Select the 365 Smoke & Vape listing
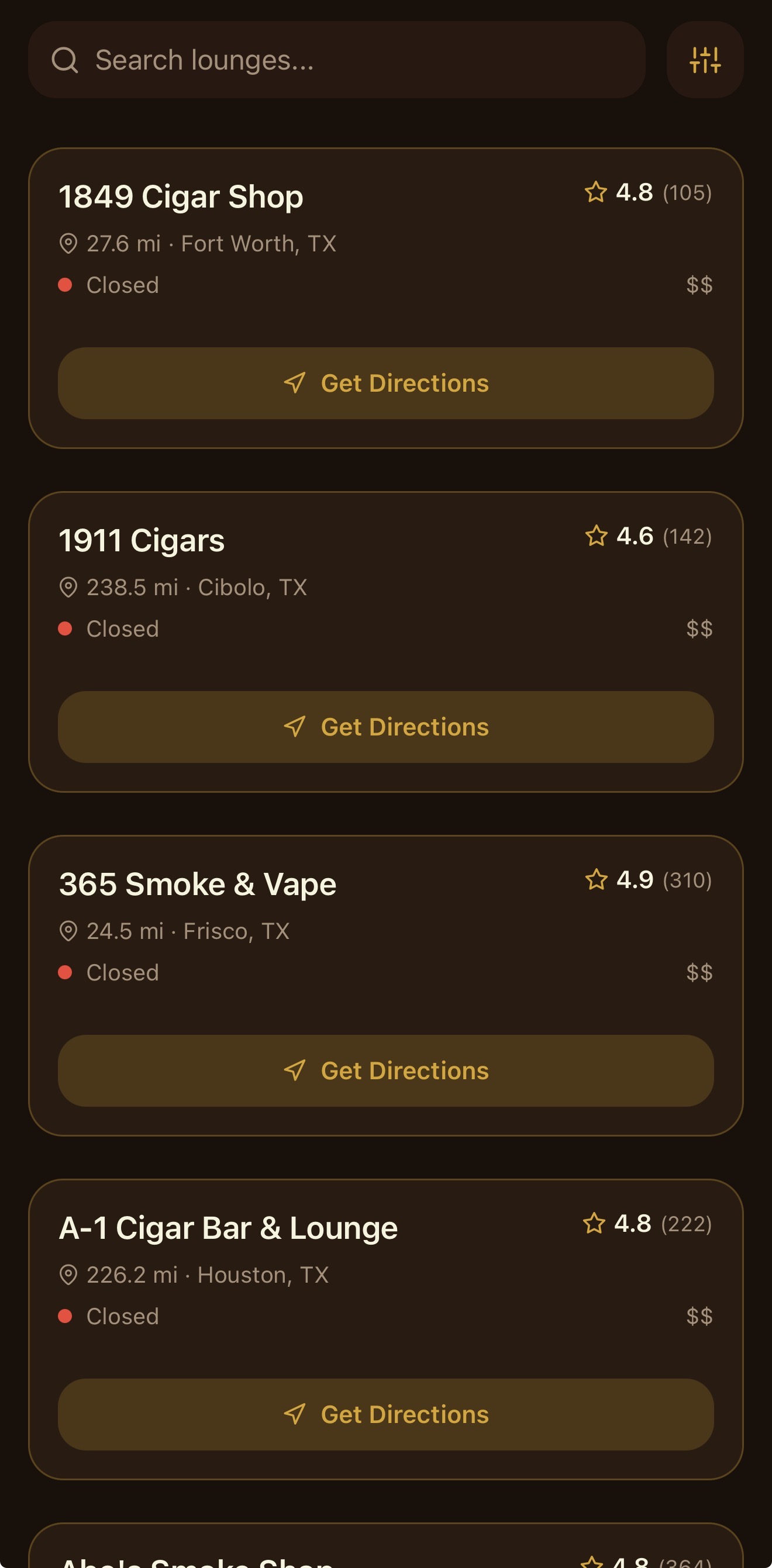 pos(197,885)
